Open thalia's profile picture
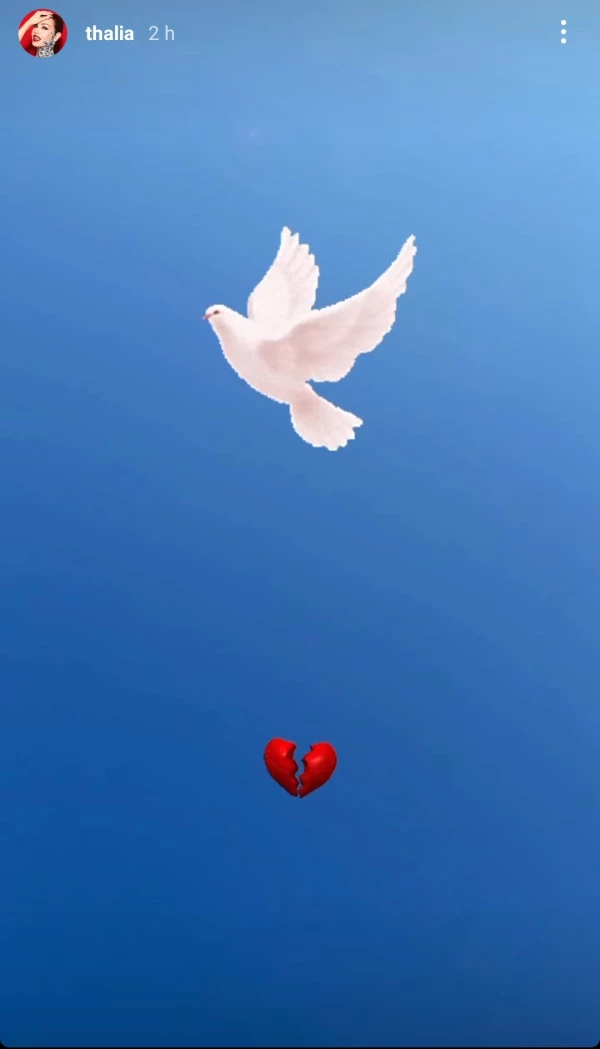The width and height of the screenshot is (600, 1049). click(42, 33)
